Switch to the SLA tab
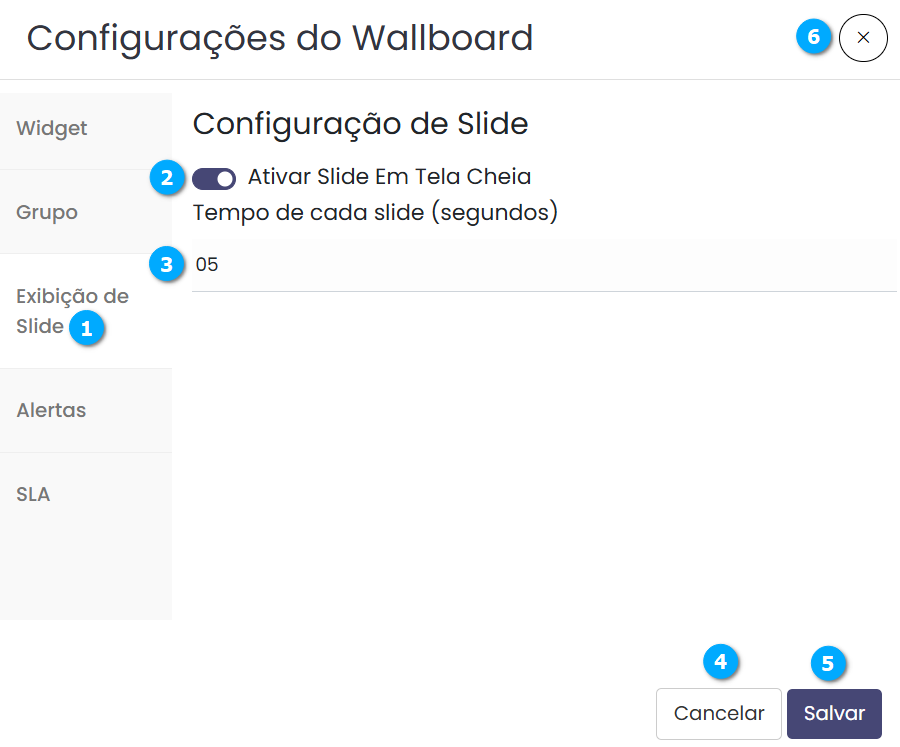Viewport: 900px width, 747px height. (x=33, y=495)
